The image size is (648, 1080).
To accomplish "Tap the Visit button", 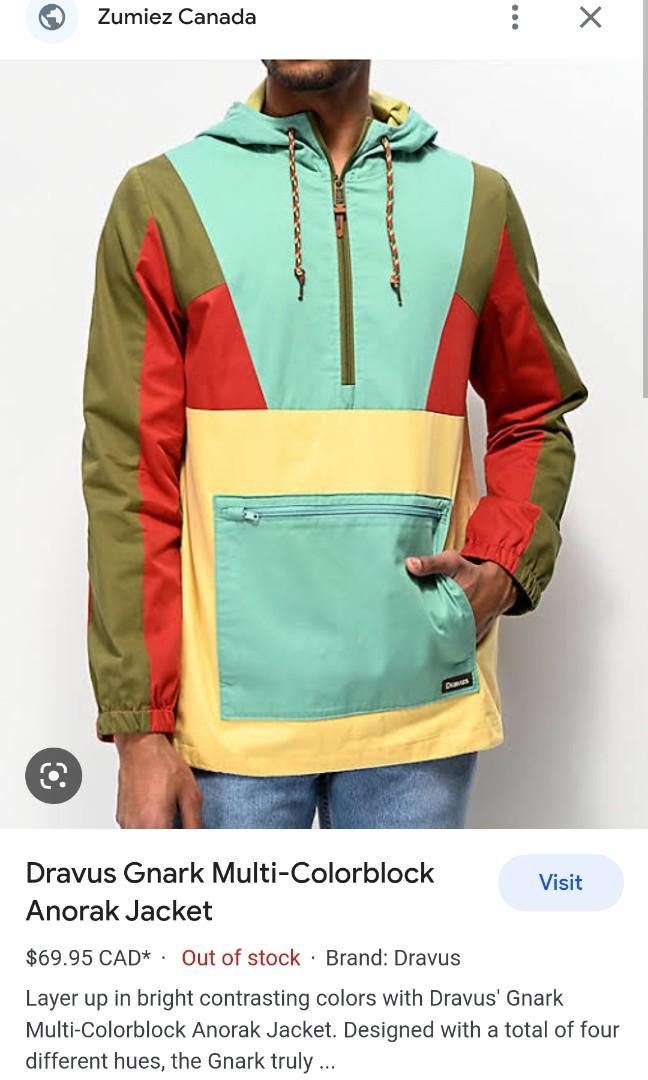I will (x=560, y=882).
